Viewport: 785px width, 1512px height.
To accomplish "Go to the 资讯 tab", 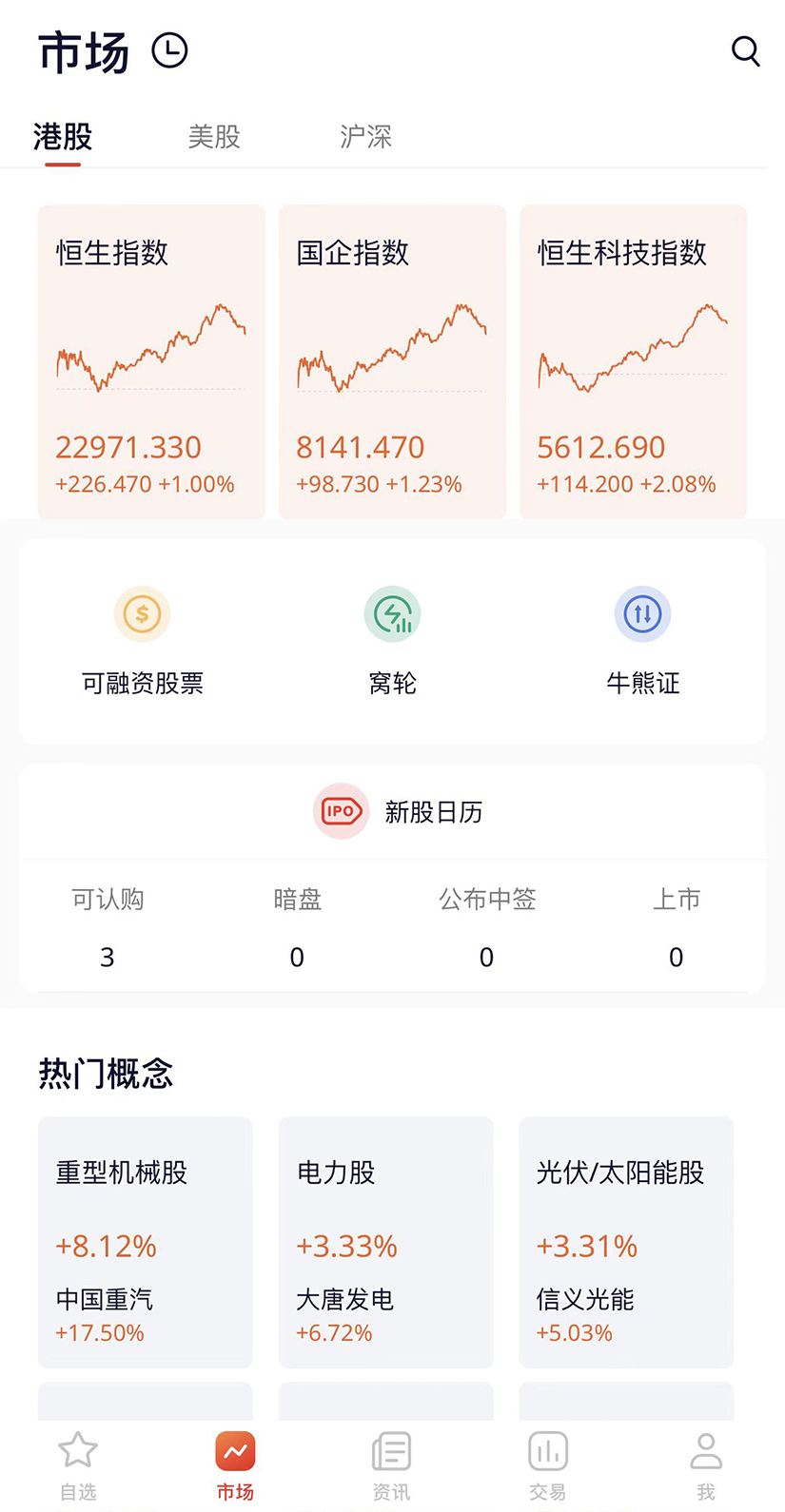I will (x=391, y=1465).
